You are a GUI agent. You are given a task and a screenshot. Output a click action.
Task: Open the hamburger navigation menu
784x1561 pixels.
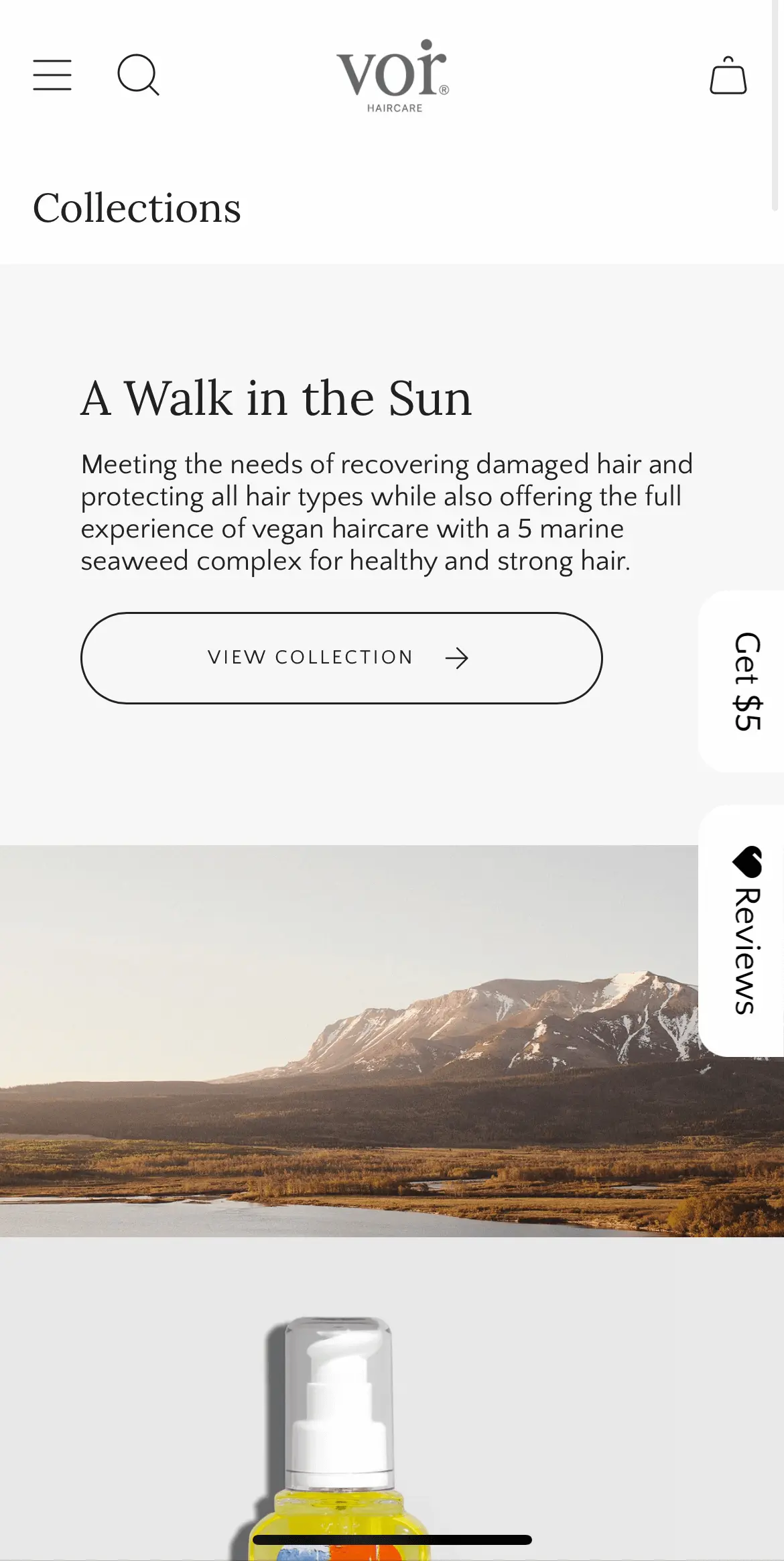pos(52,74)
